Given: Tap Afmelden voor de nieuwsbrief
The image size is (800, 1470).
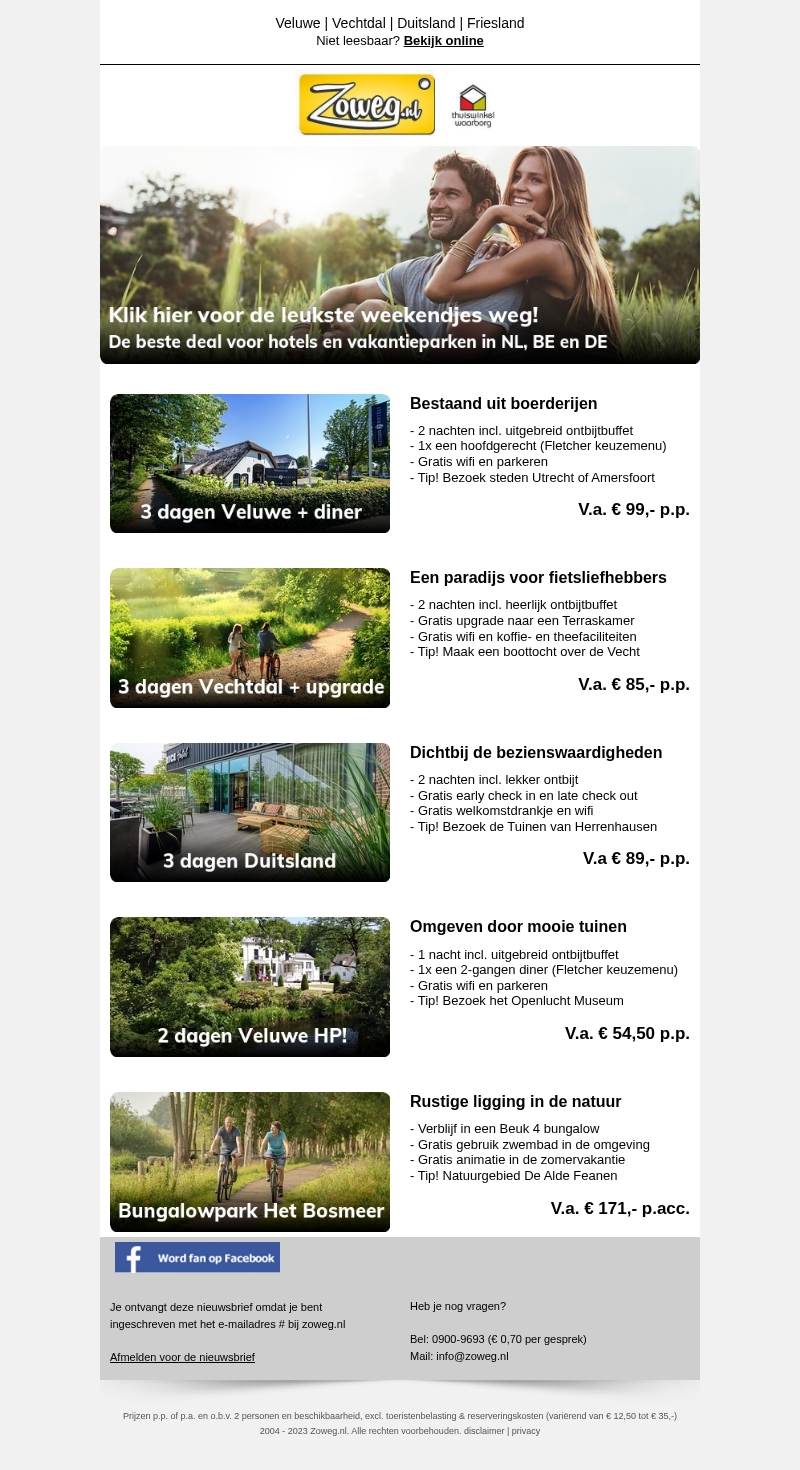Looking at the screenshot, I should (x=182, y=1357).
